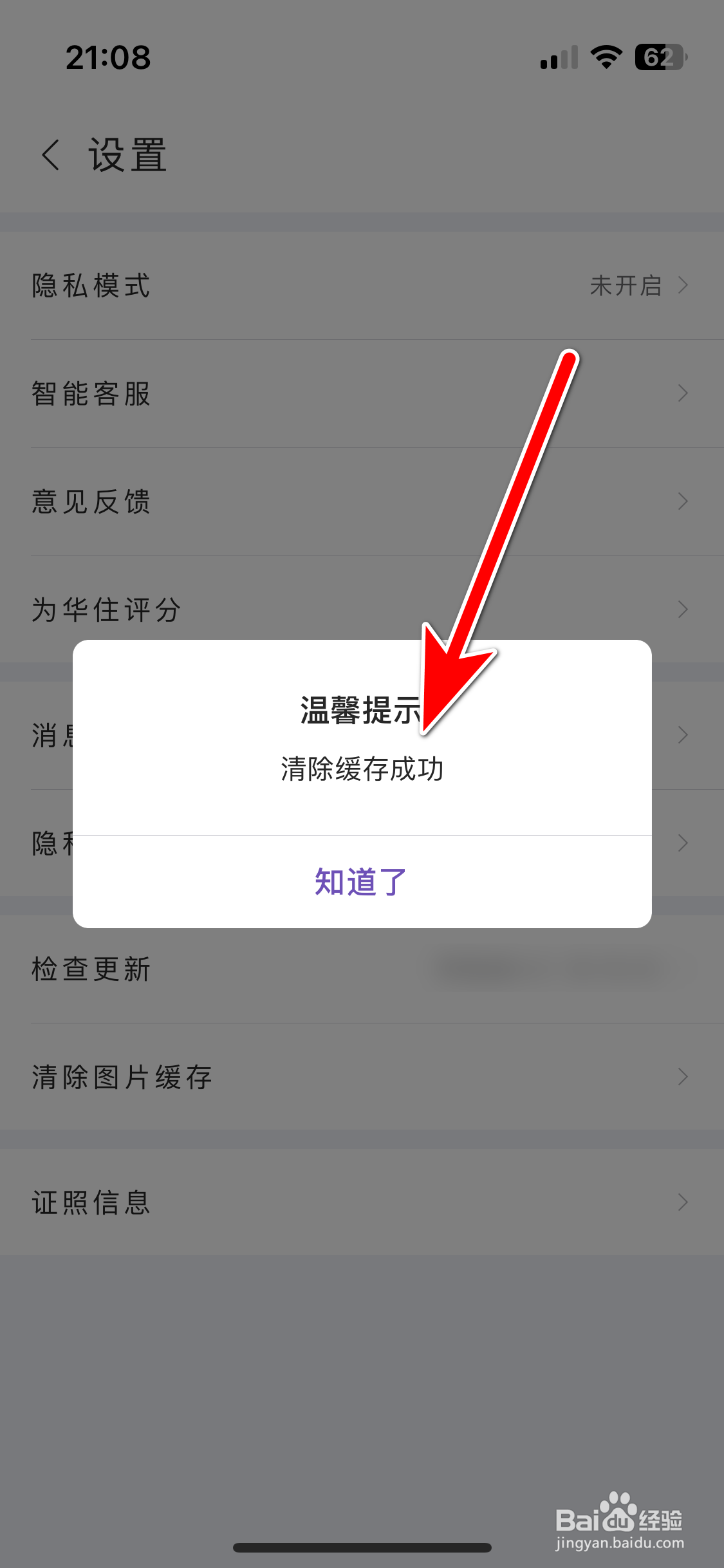724x1568 pixels.
Task: Tap the back arrow beside 设置
Action: [50, 154]
